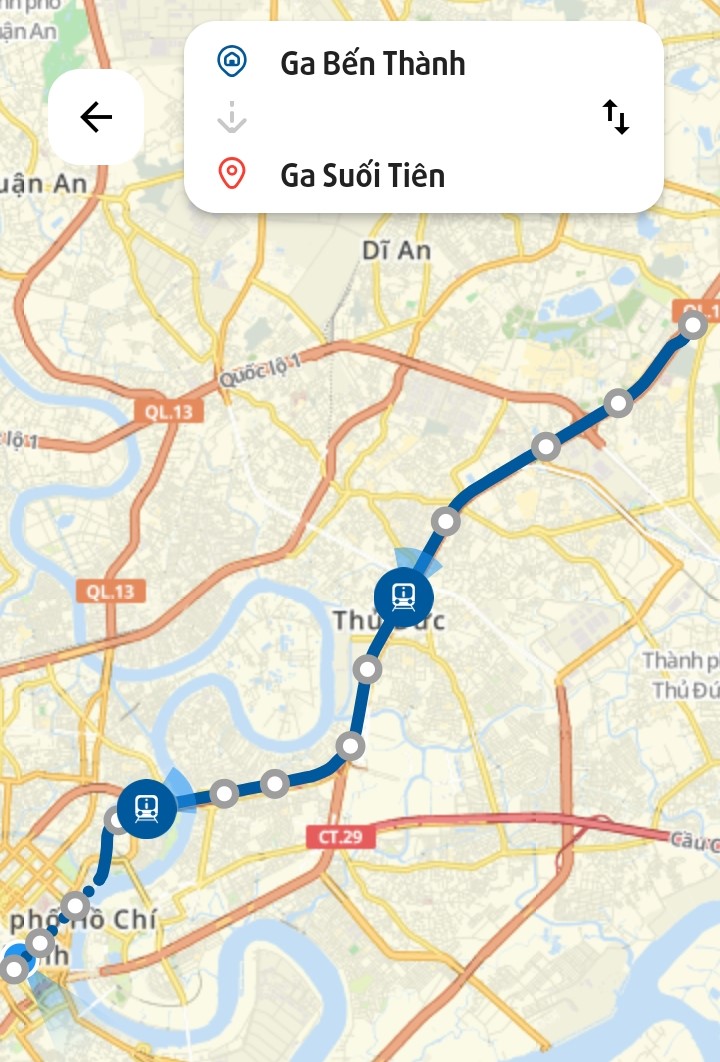This screenshot has height=1062, width=720.
Task: Swap origin and destination stations
Action: click(616, 117)
